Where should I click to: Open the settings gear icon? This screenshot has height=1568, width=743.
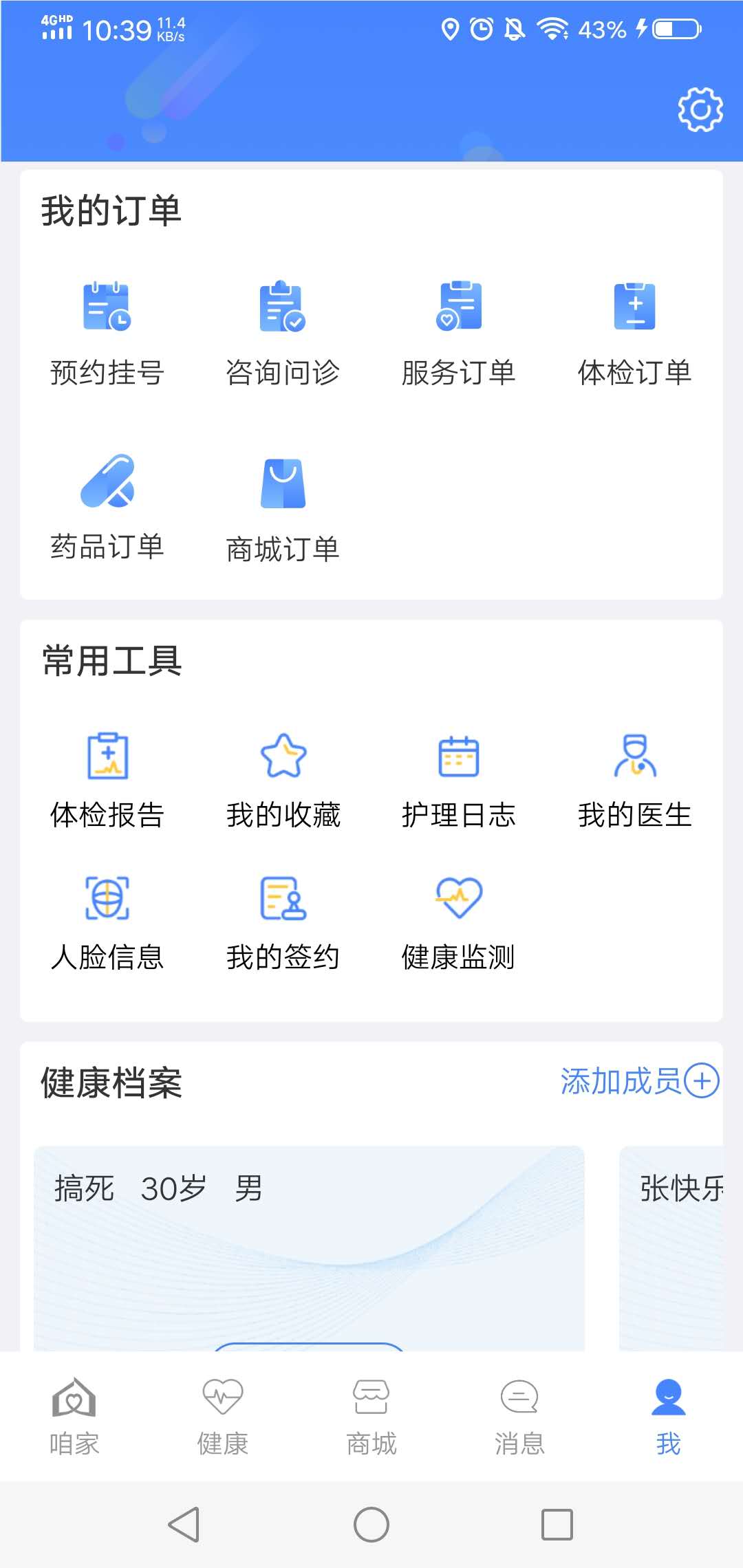point(700,110)
